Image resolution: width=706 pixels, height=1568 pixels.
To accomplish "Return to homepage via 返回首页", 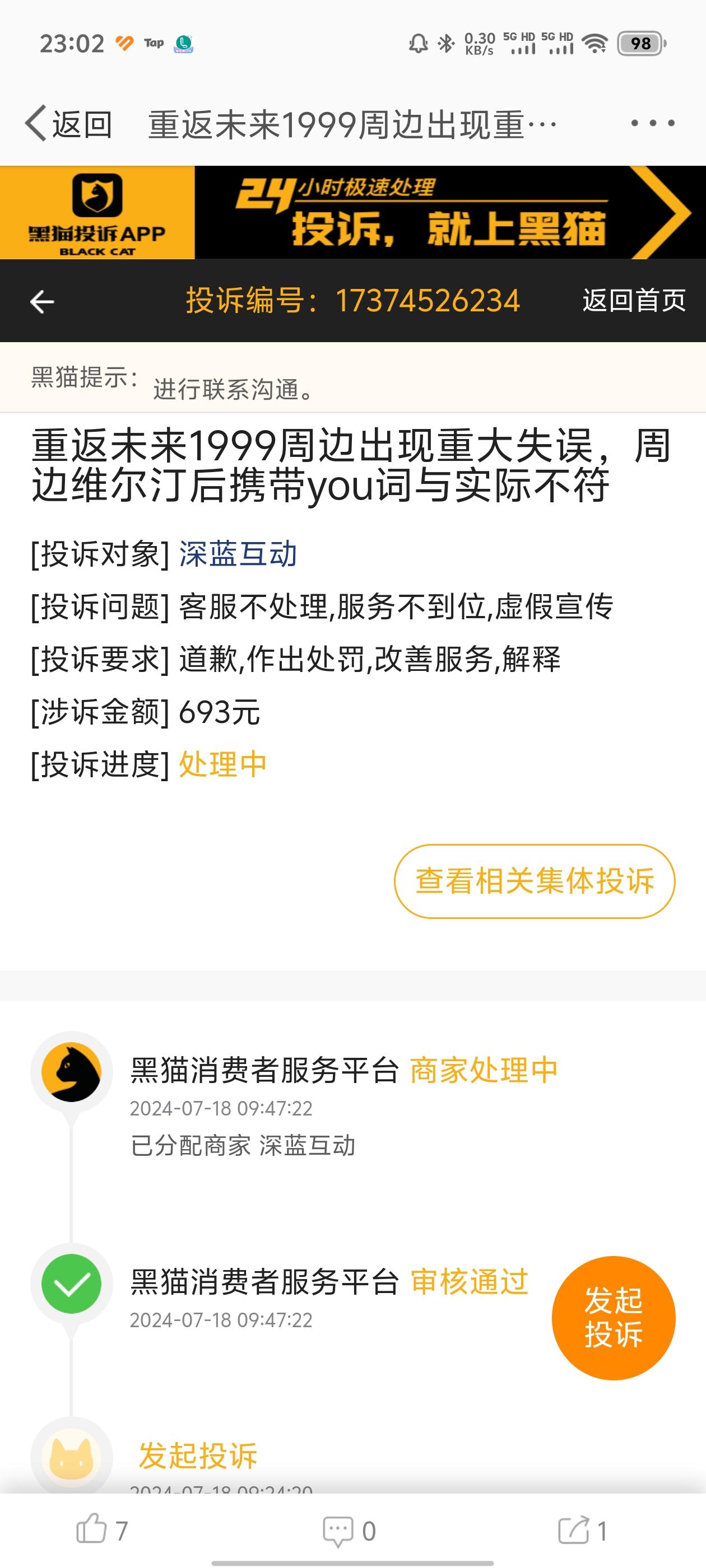I will click(x=634, y=301).
